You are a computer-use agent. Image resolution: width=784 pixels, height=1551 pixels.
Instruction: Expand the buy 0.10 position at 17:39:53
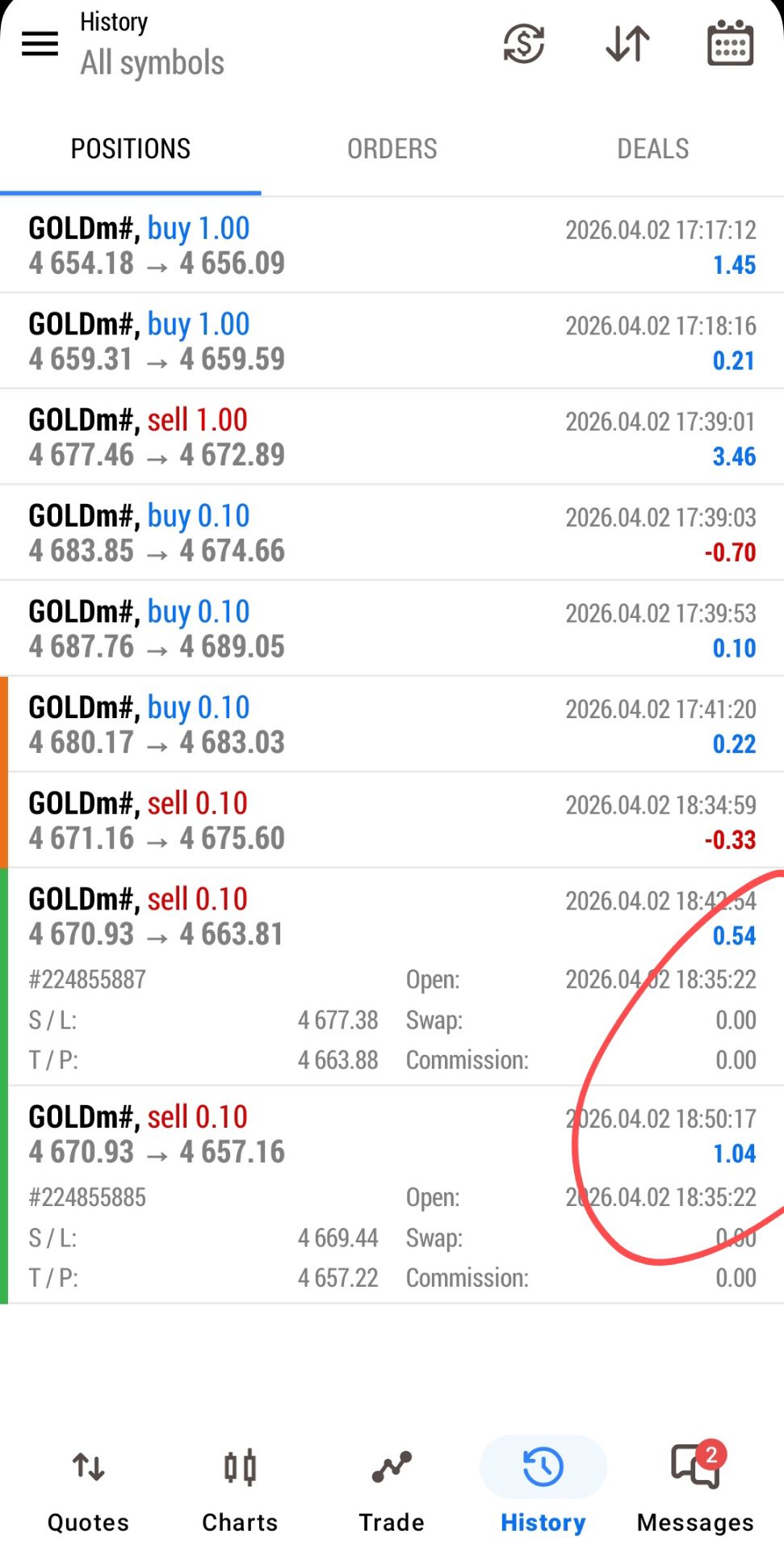(x=392, y=629)
